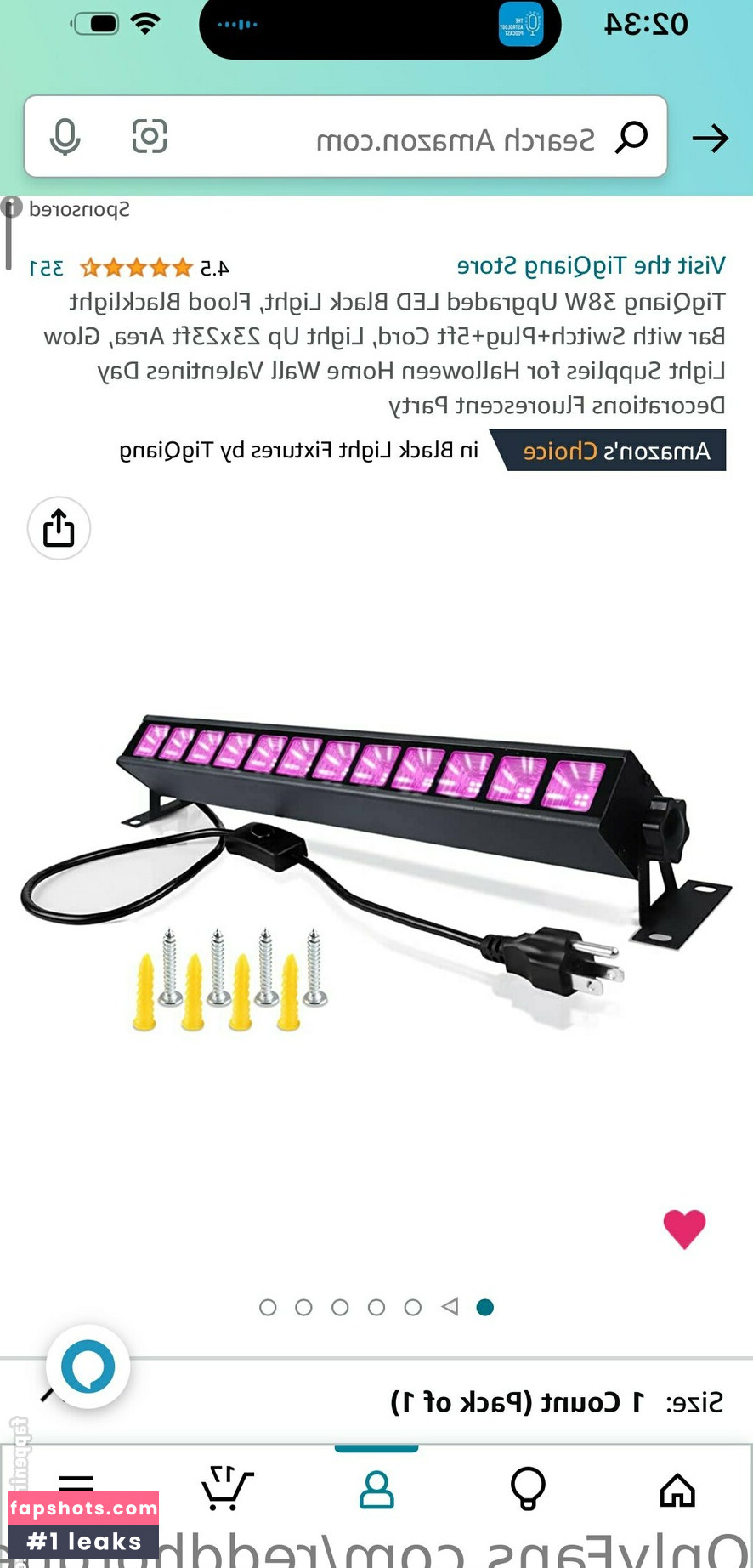
Task: Open the 4.5 star ratings
Action: 153,269
